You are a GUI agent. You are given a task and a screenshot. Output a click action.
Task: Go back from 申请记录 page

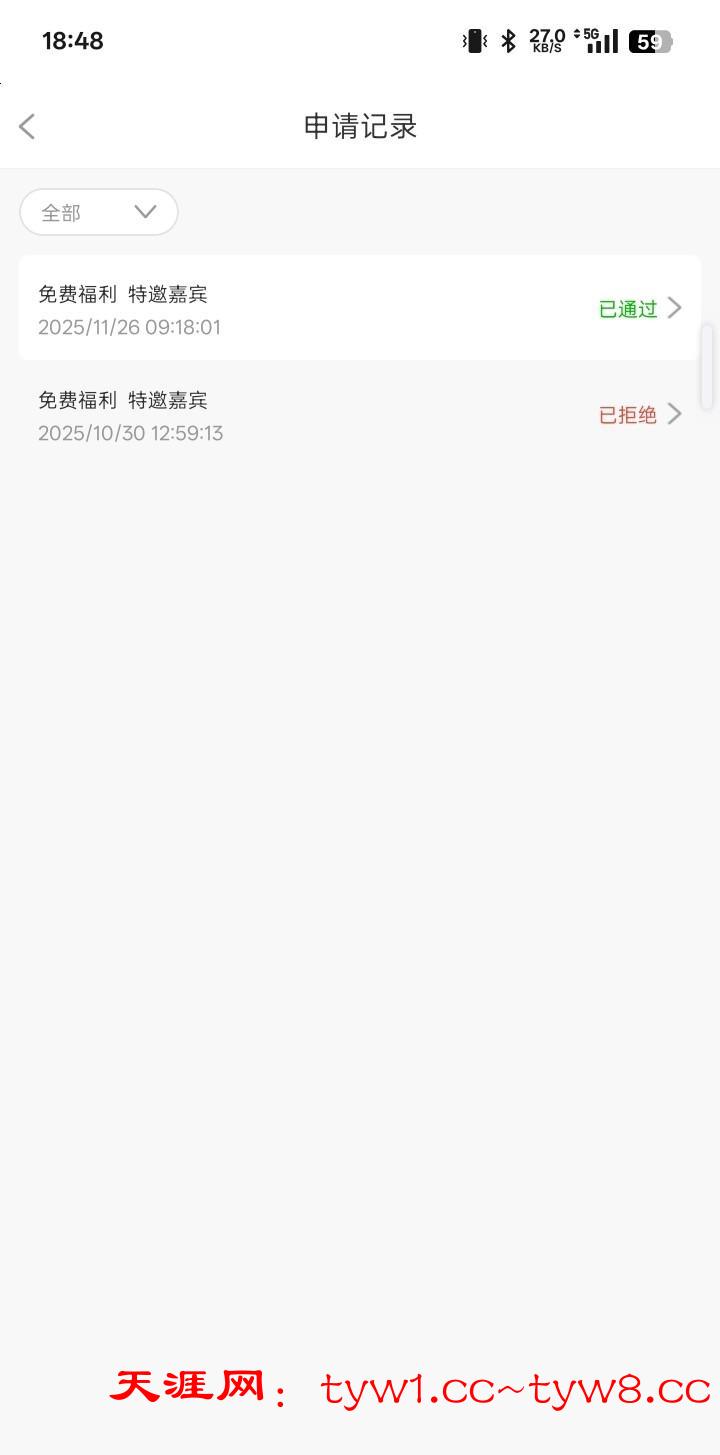point(27,126)
